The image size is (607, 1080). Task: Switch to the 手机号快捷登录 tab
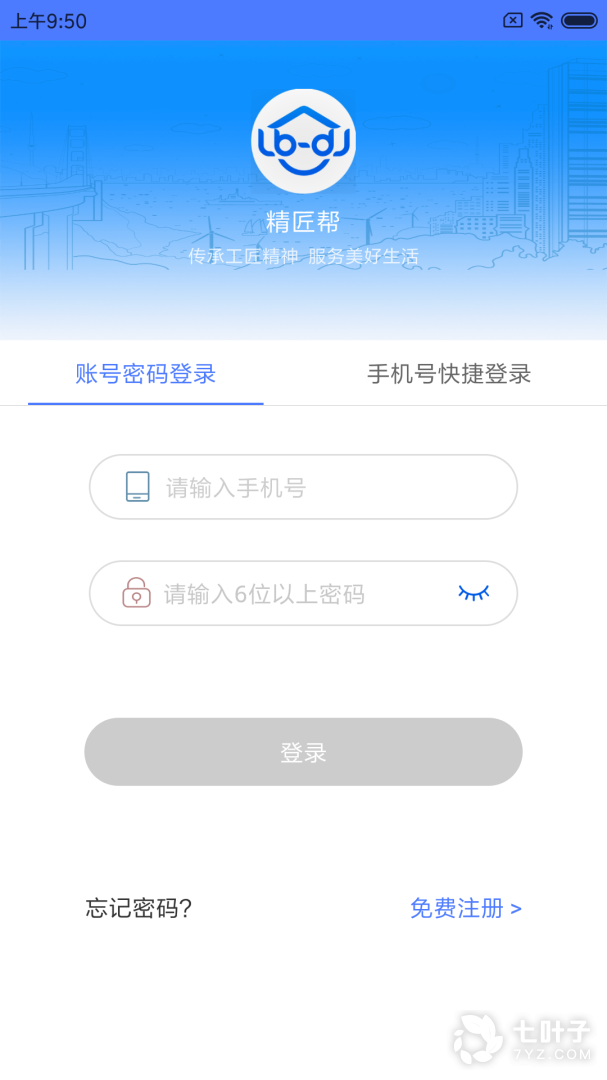pyautogui.click(x=449, y=374)
